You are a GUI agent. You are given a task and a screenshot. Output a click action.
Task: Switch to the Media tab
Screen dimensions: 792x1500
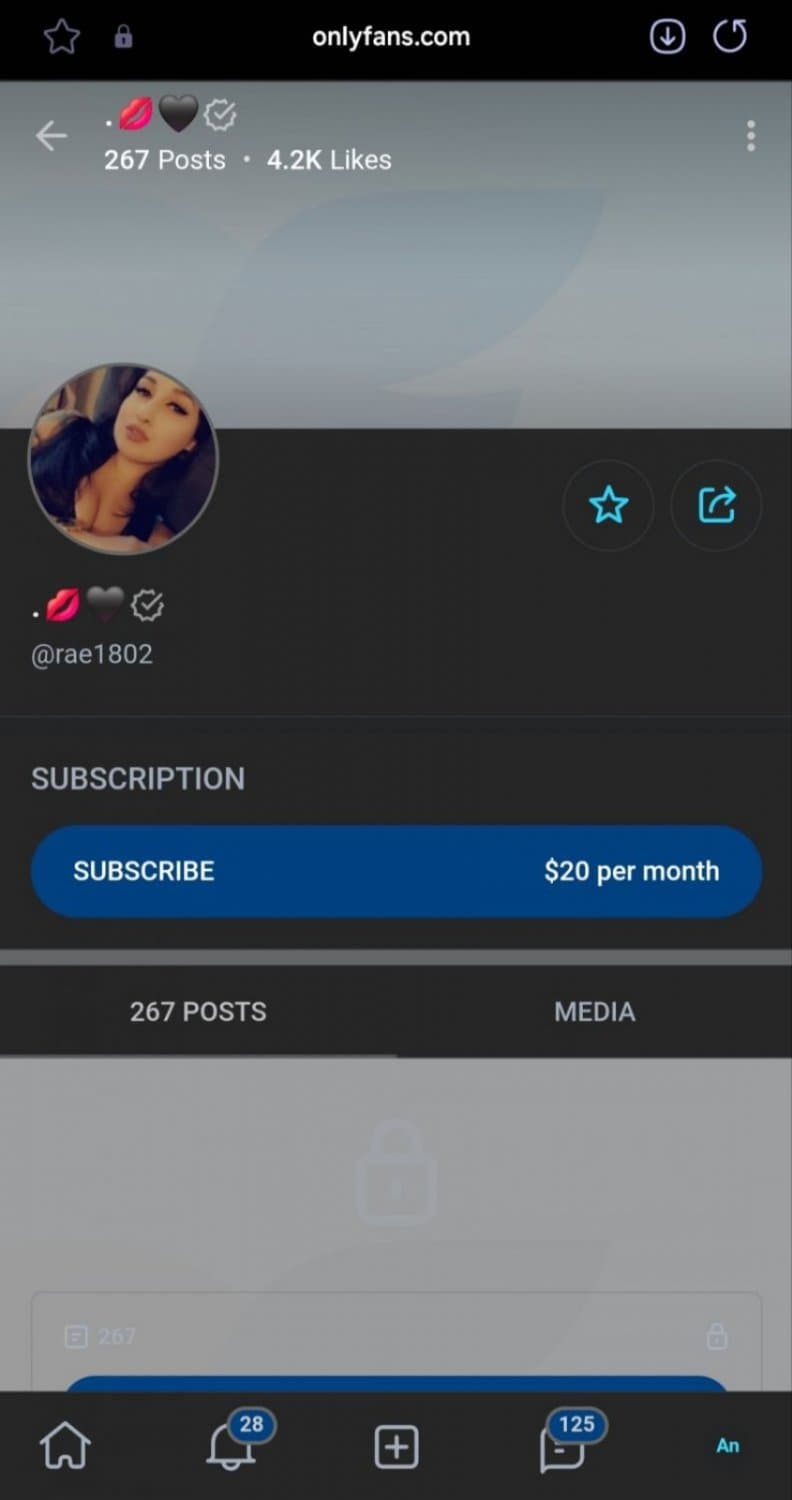(594, 1012)
